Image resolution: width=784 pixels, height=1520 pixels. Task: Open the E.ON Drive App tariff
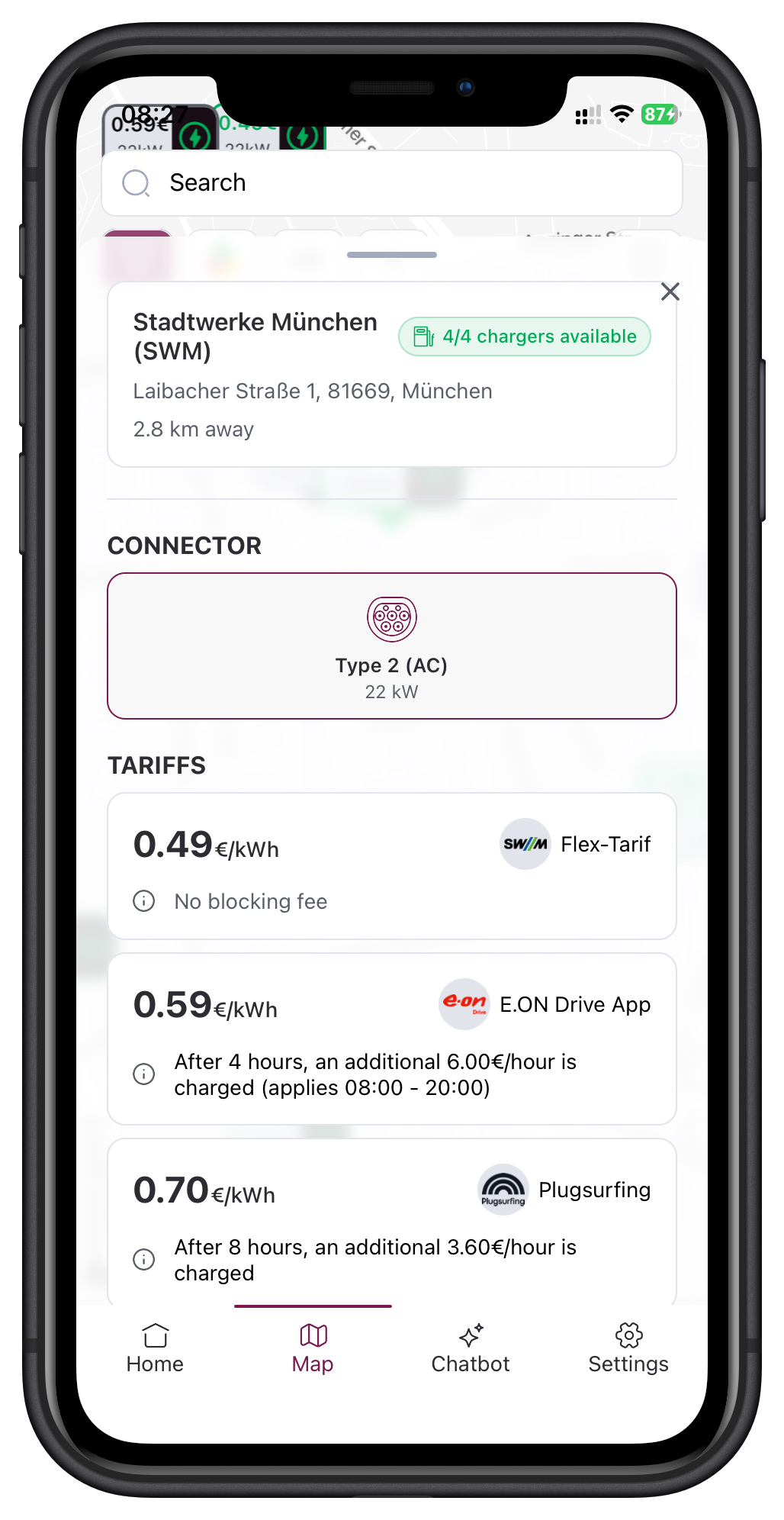coord(391,1039)
